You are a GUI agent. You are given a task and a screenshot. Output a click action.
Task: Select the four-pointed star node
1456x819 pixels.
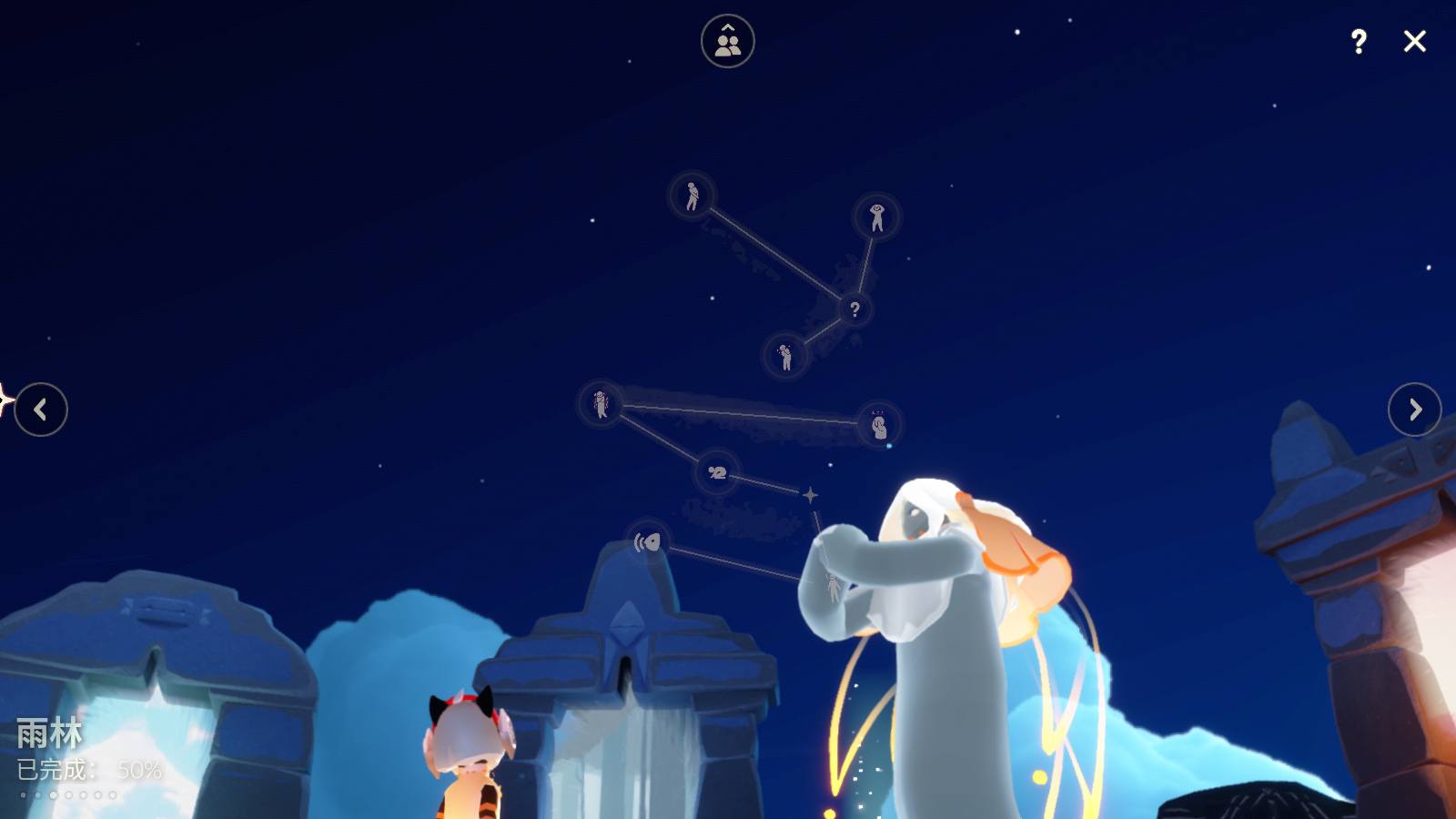(809, 495)
